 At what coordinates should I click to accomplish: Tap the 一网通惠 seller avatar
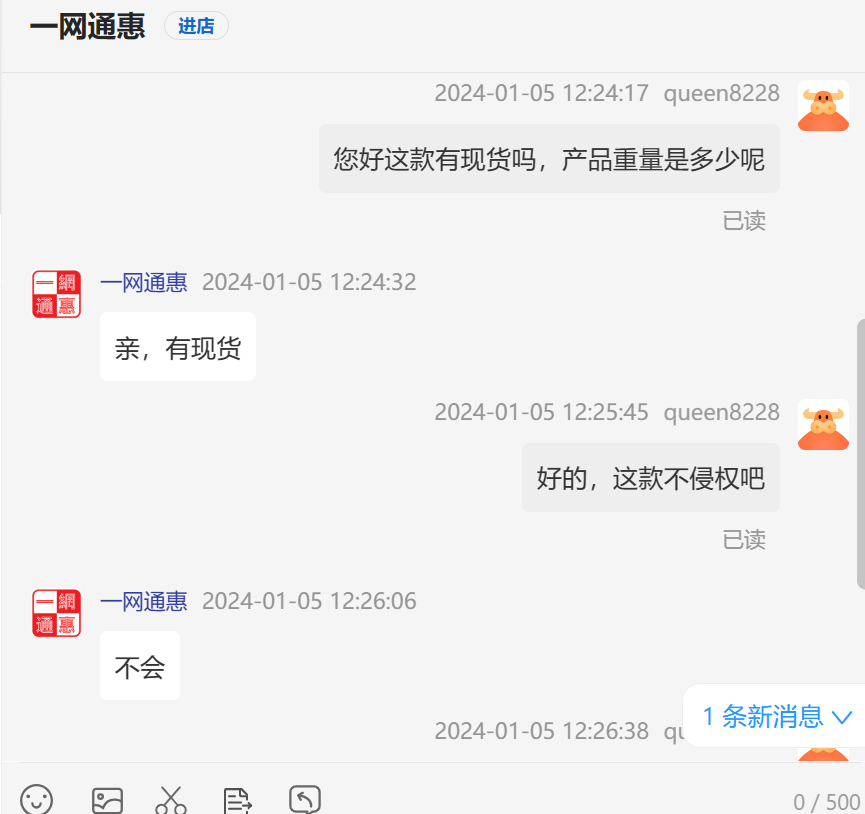56,294
